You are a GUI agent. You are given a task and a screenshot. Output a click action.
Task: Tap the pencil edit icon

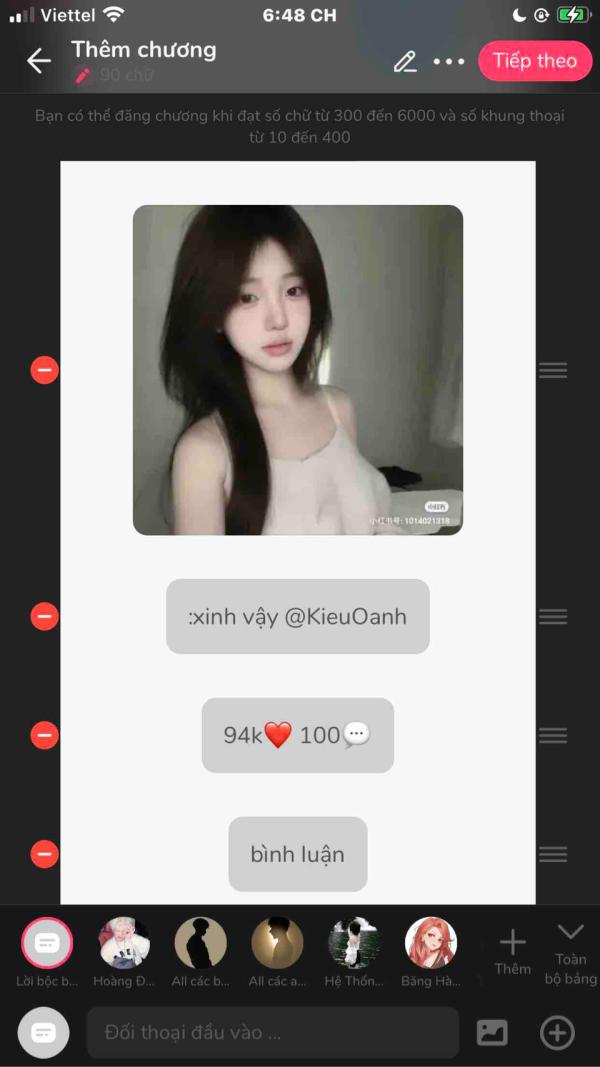[405, 61]
